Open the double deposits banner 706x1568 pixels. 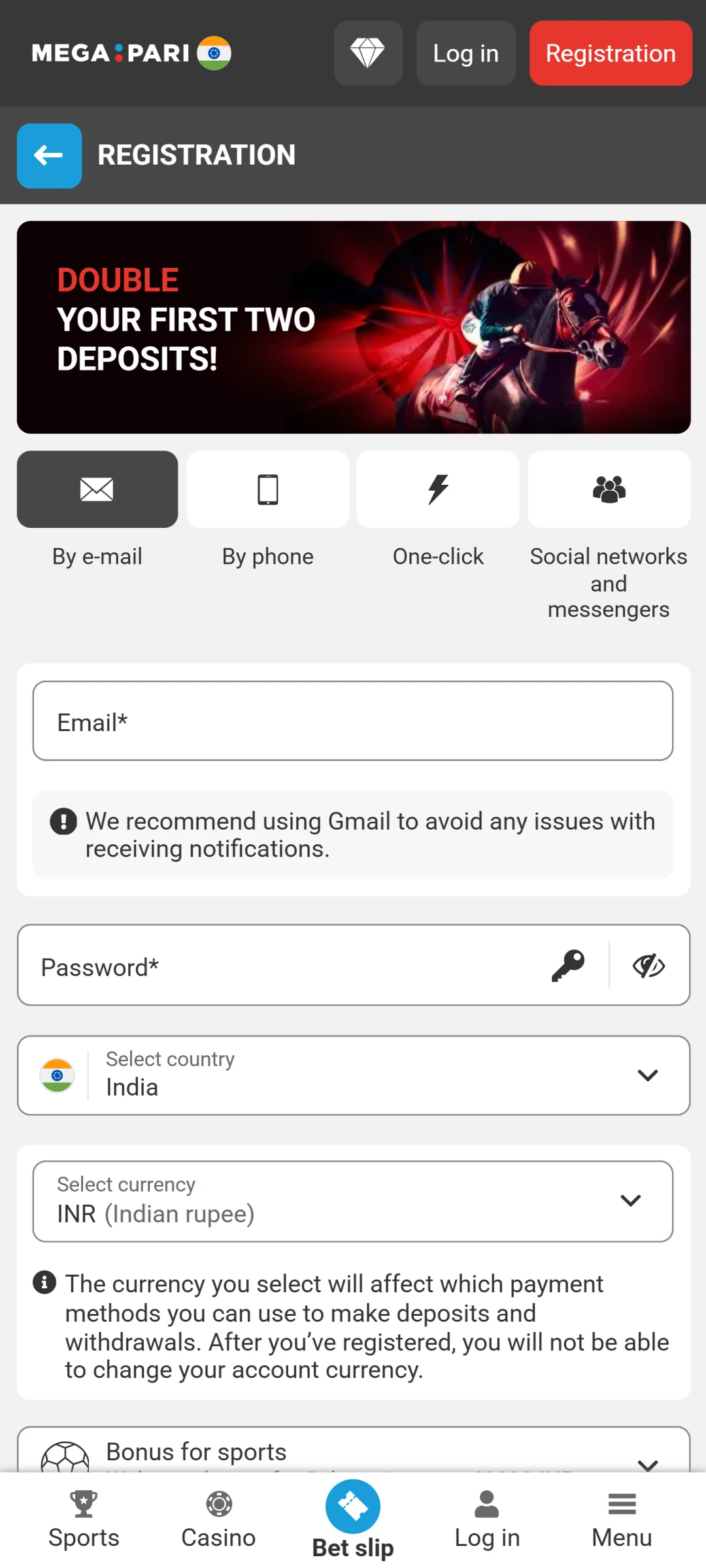pyautogui.click(x=354, y=327)
